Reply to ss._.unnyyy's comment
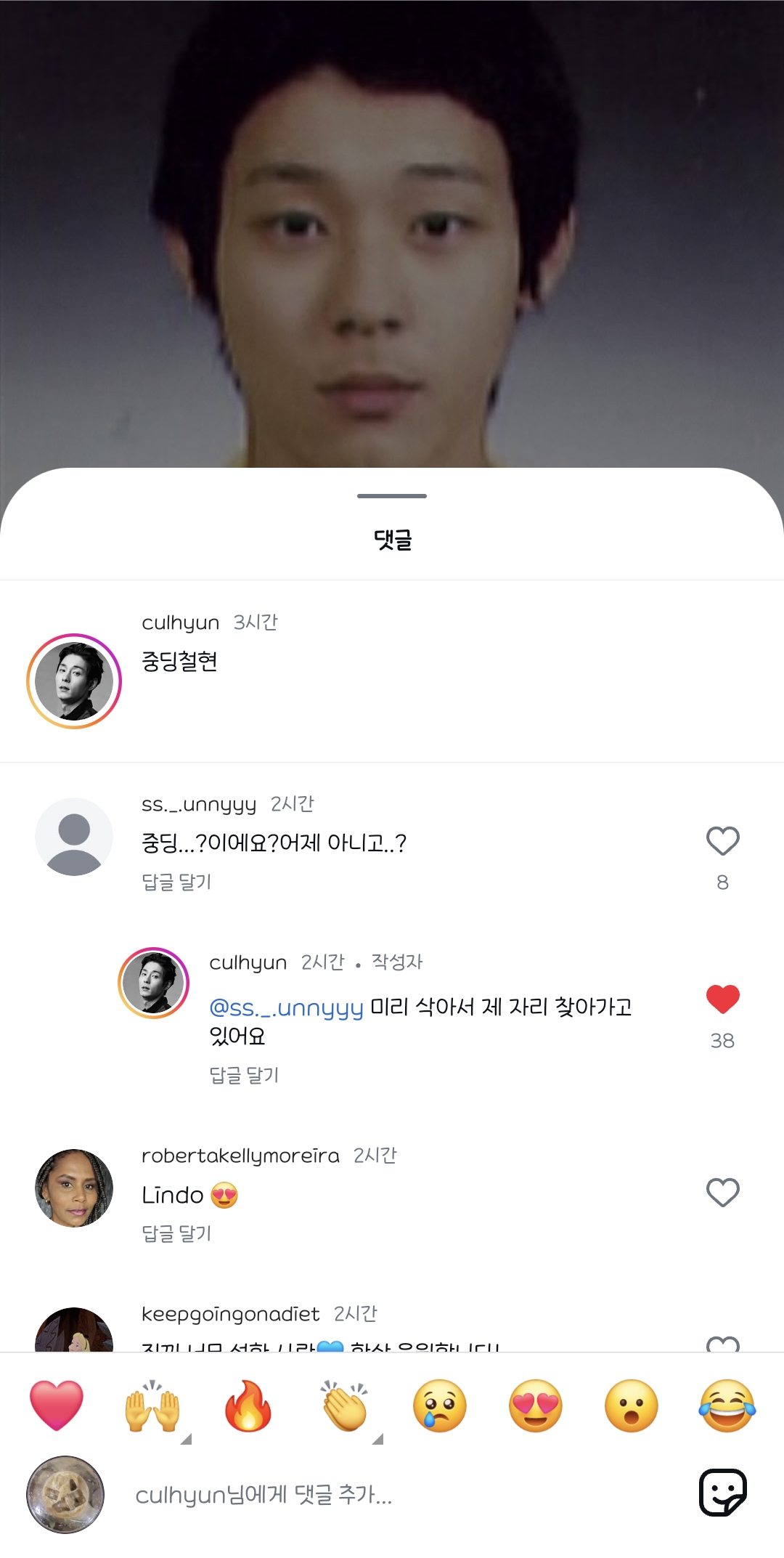Screen dimensions: 784x1558 pyautogui.click(x=176, y=883)
